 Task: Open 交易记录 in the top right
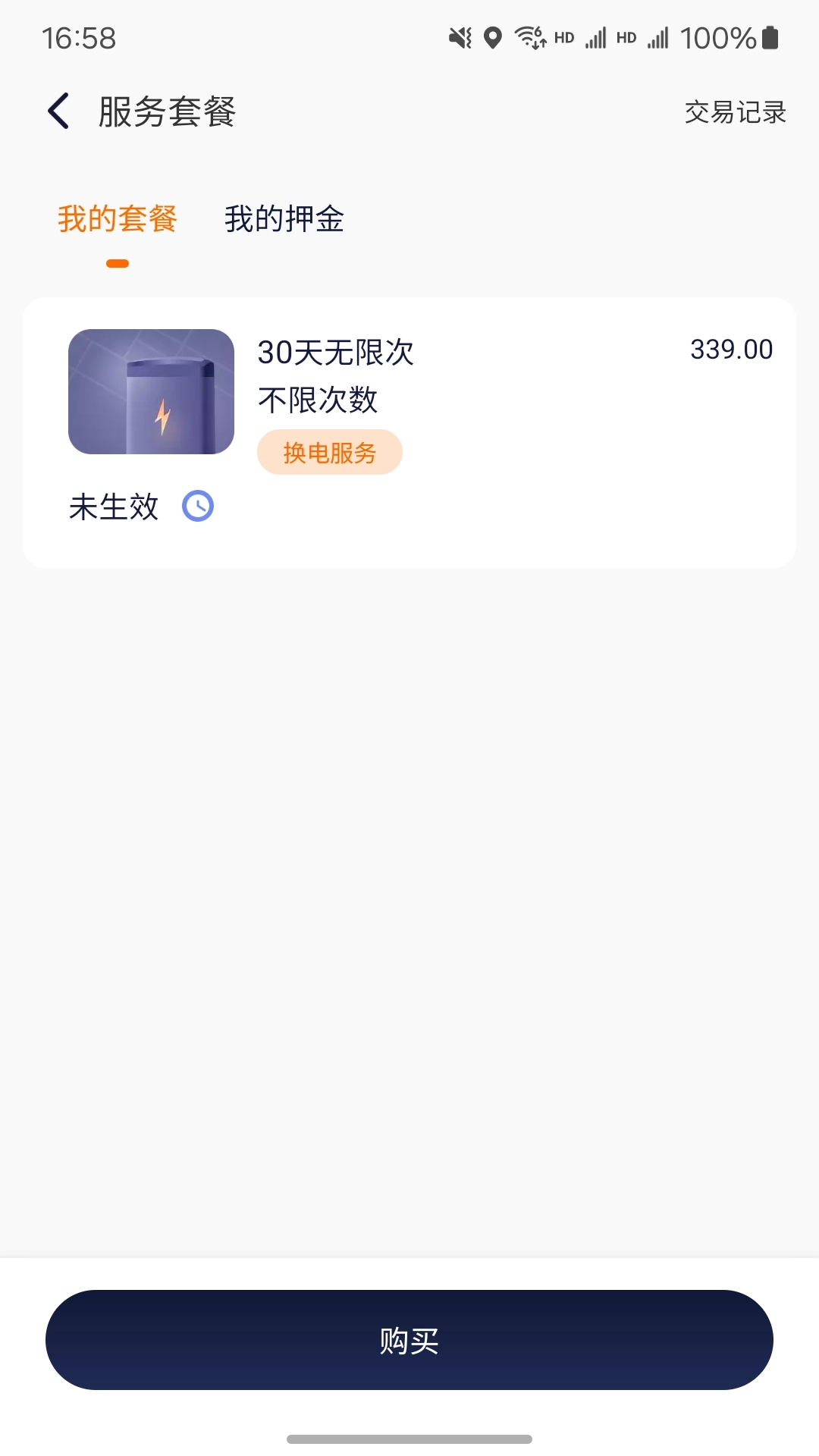(x=734, y=111)
